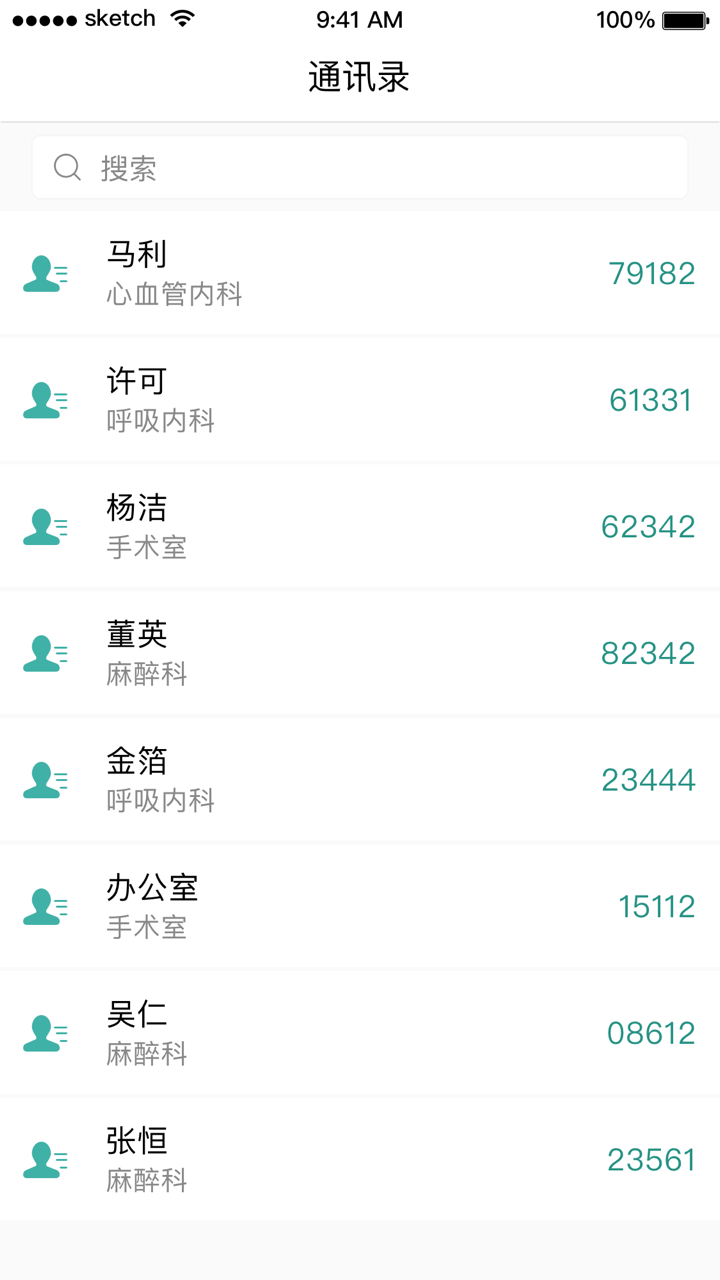
Task: Click the search input field
Action: pyautogui.click(x=360, y=167)
